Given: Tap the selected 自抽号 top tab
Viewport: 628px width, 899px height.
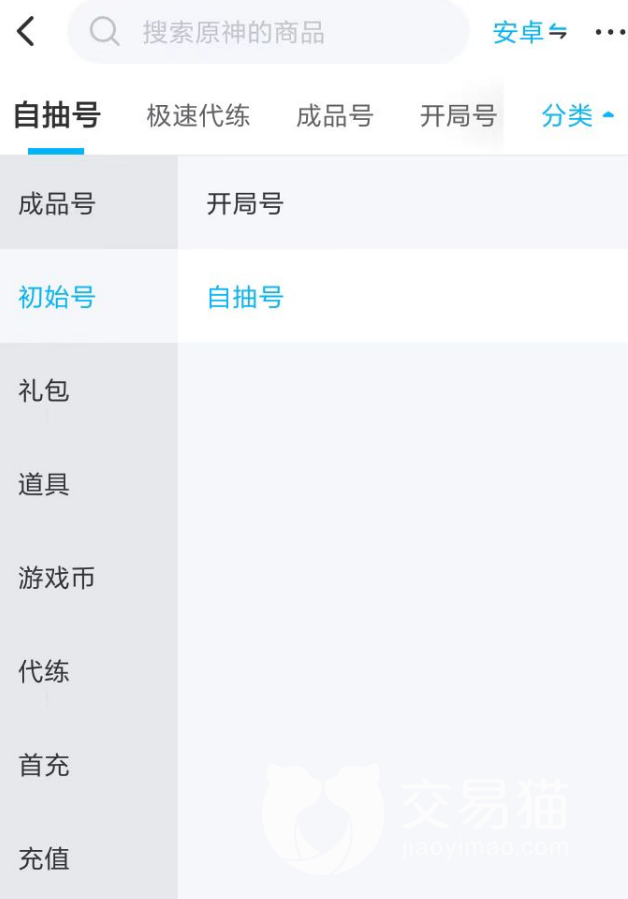Looking at the screenshot, I should (57, 116).
